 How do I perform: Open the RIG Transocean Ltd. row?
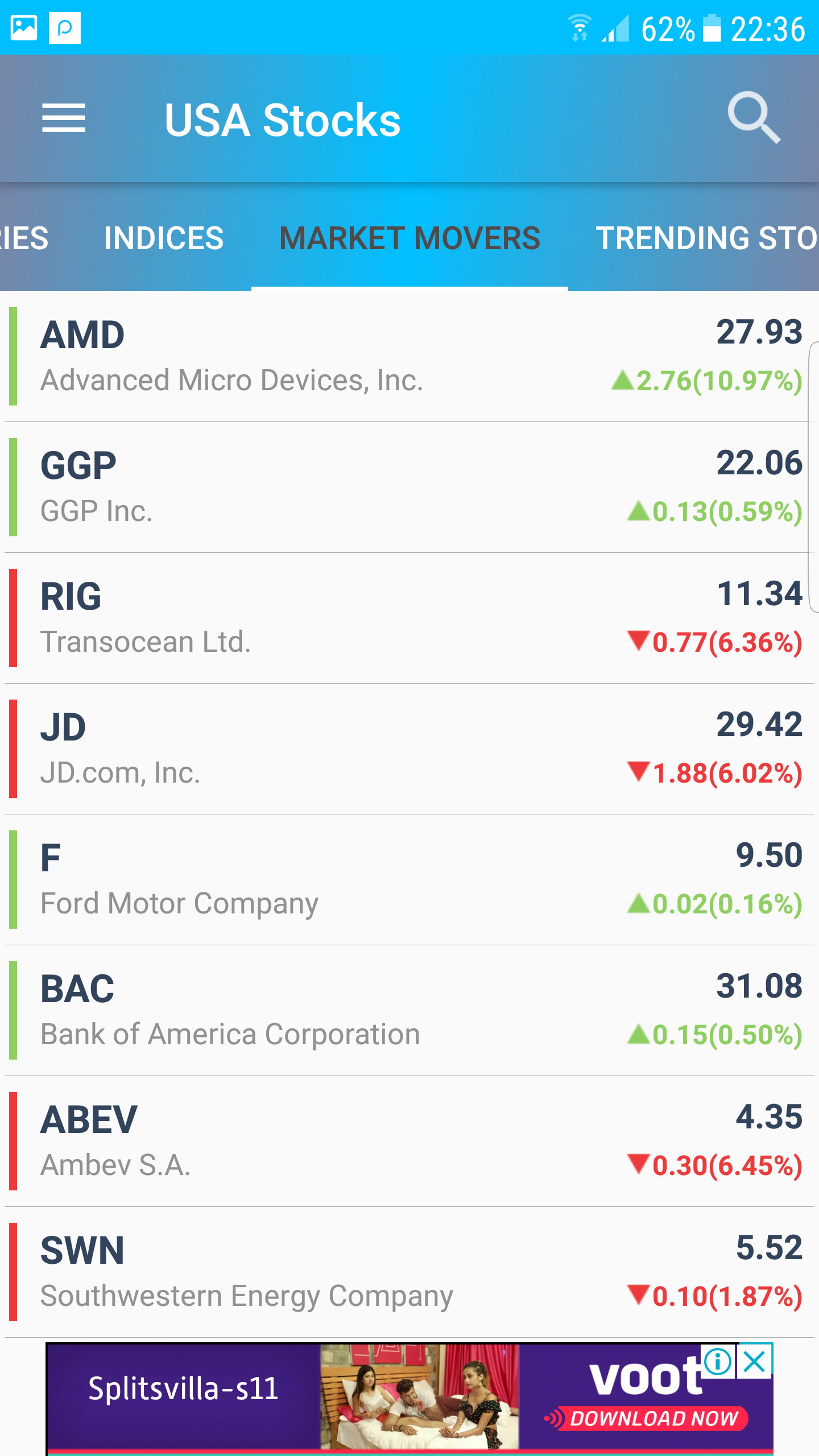(x=409, y=618)
